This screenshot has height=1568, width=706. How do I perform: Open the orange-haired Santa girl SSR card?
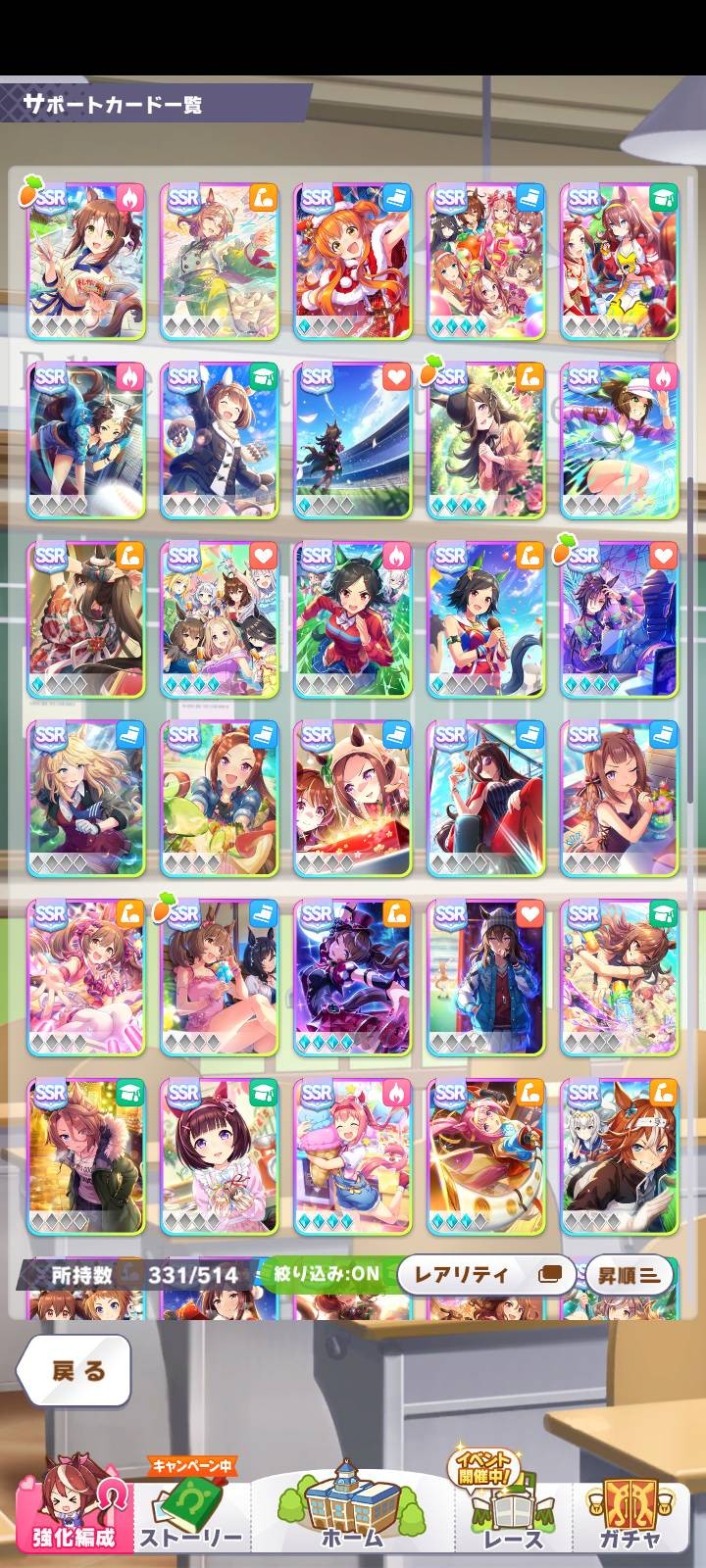(353, 261)
